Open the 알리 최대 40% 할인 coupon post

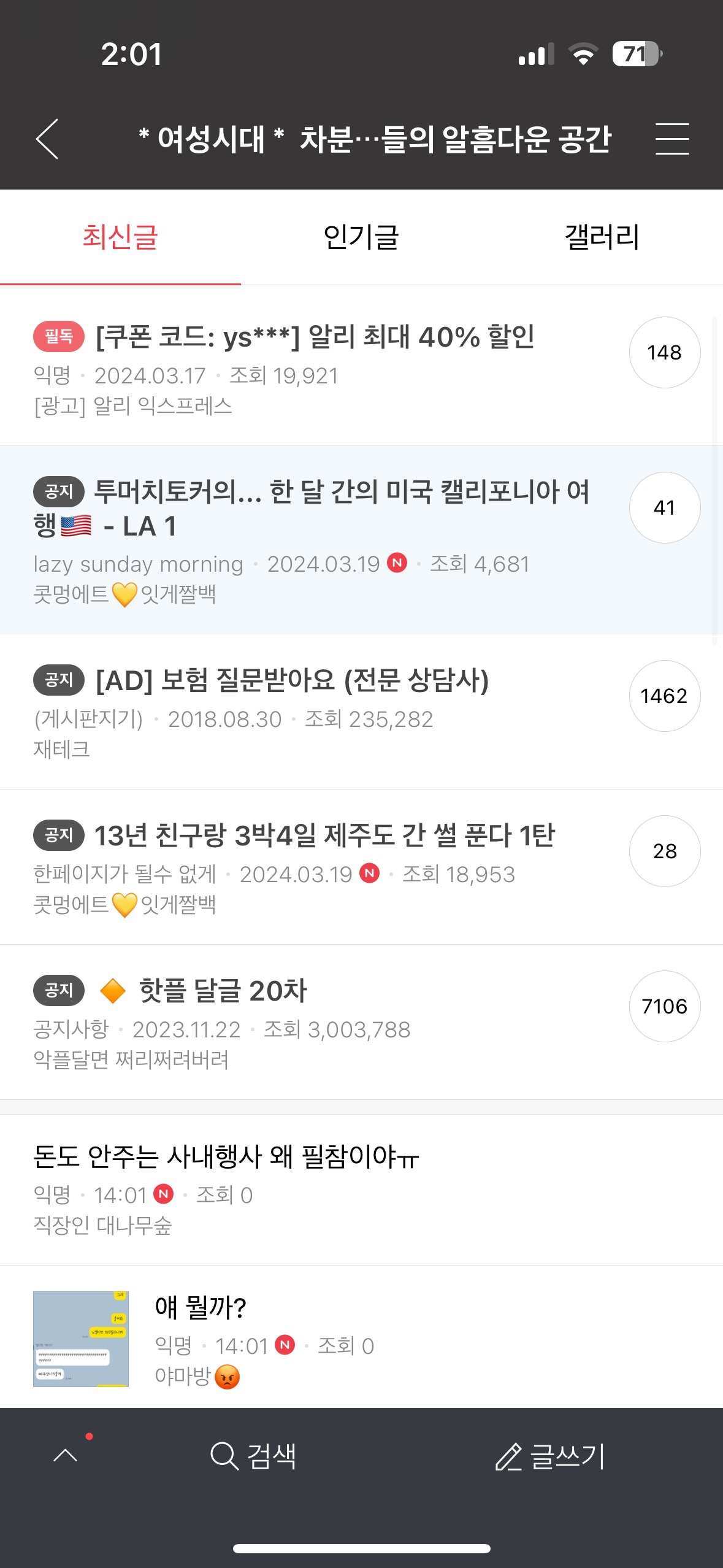tap(315, 337)
